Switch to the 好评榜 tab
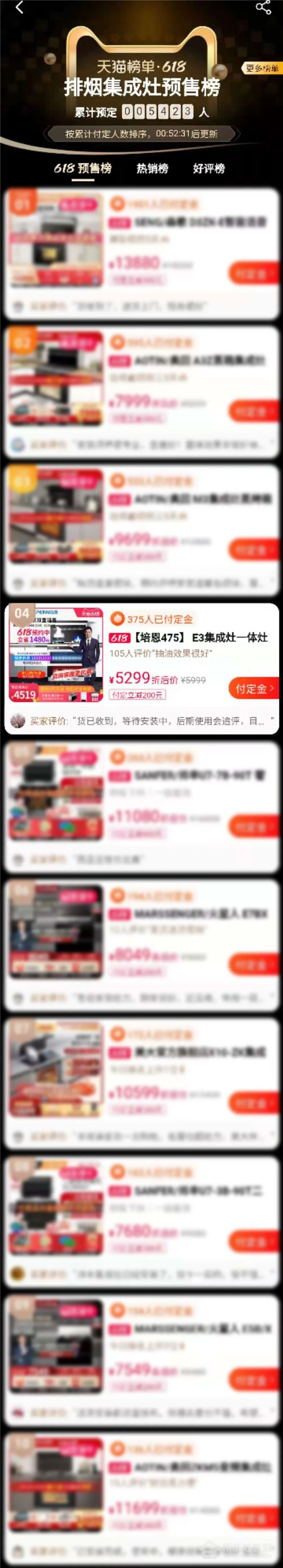 point(208,169)
